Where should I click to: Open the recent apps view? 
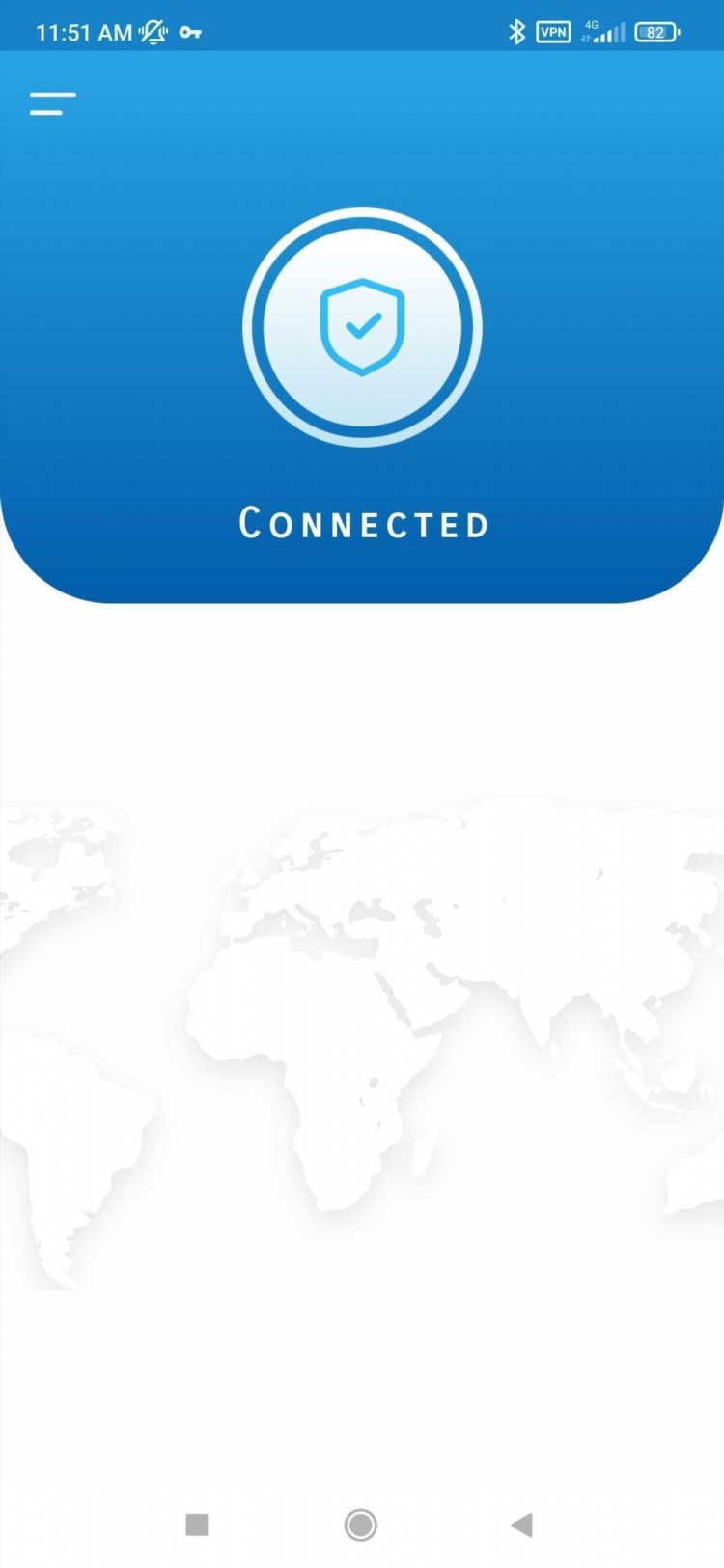click(x=197, y=1525)
